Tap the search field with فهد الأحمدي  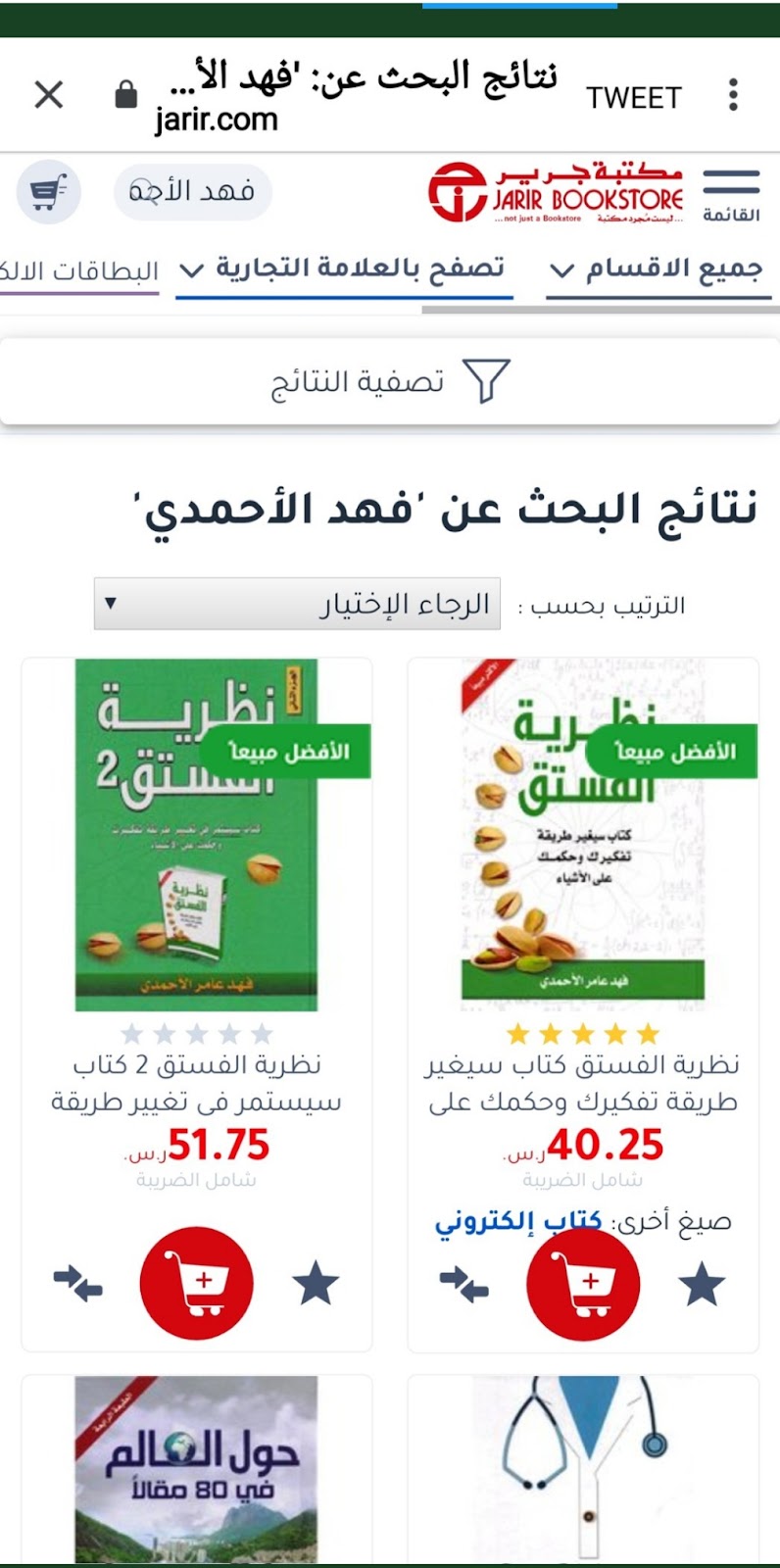[193, 191]
